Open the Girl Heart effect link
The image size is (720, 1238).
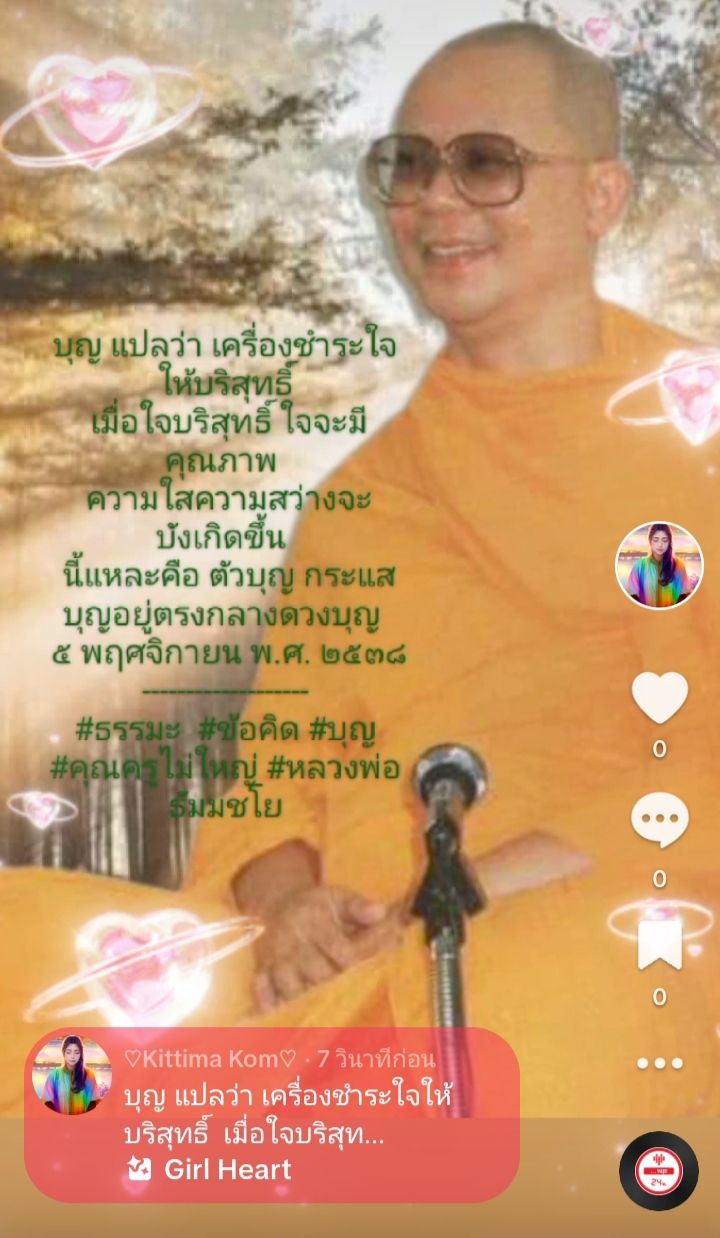pyautogui.click(x=210, y=1169)
